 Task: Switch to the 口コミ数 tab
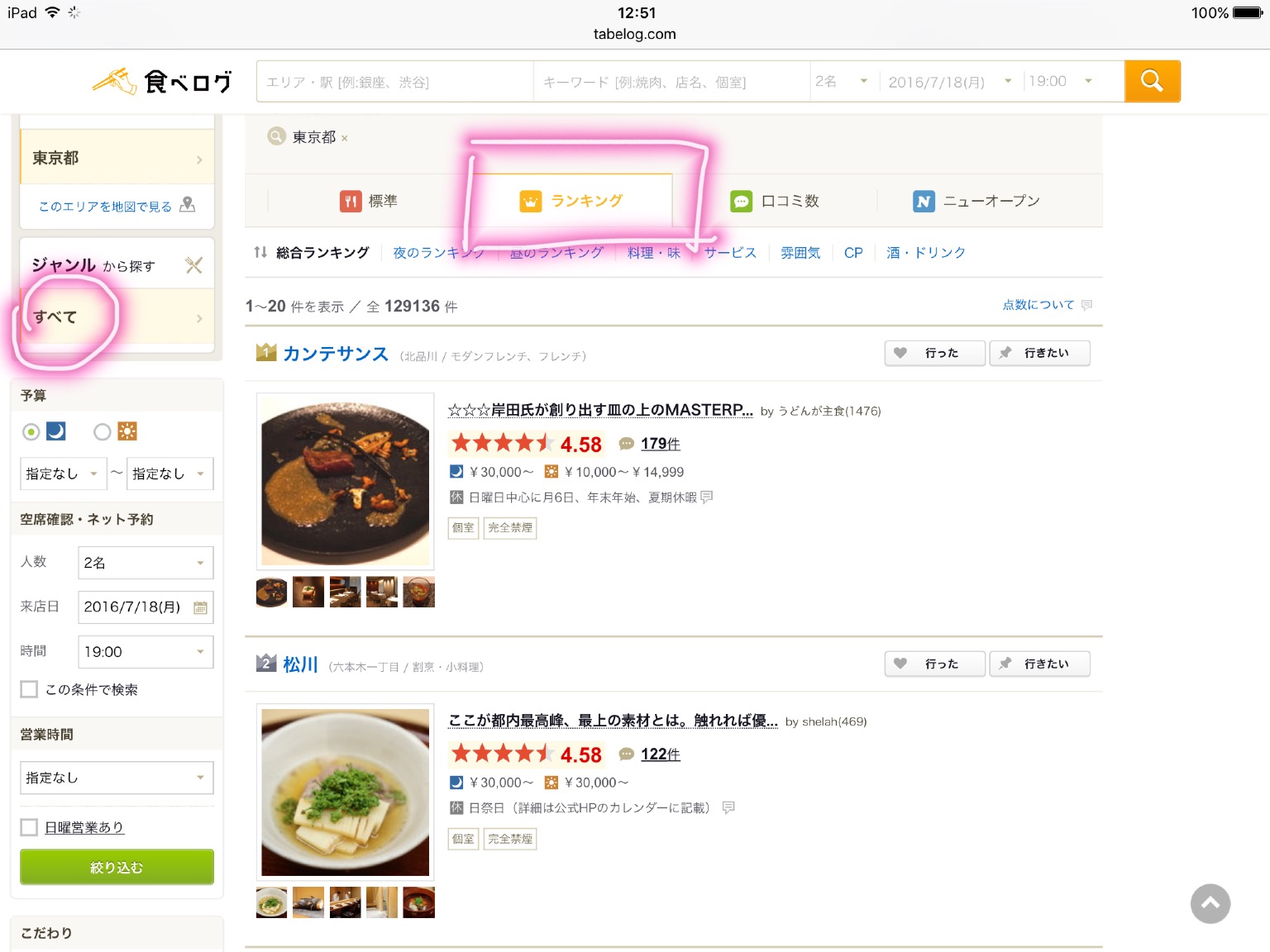pos(775,201)
